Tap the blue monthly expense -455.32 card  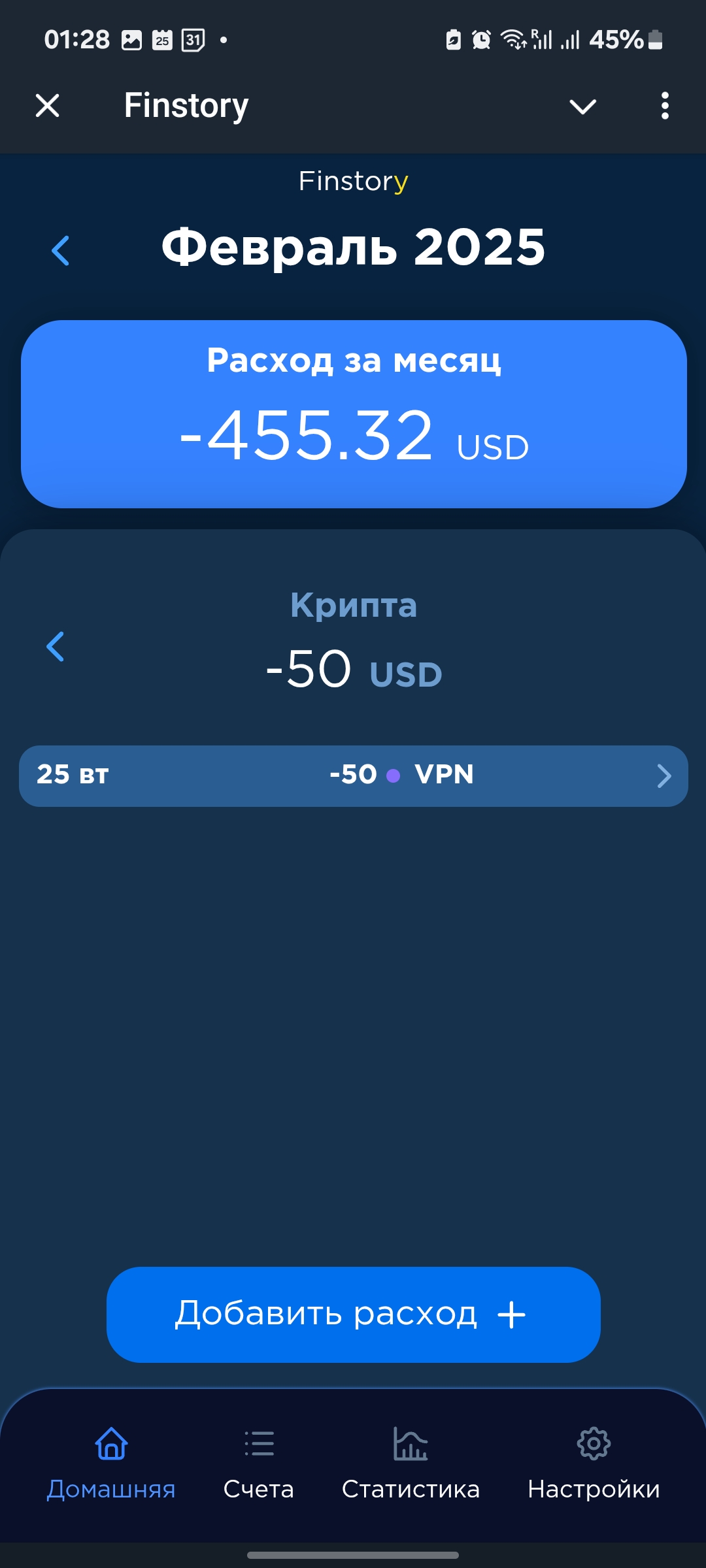[353, 412]
